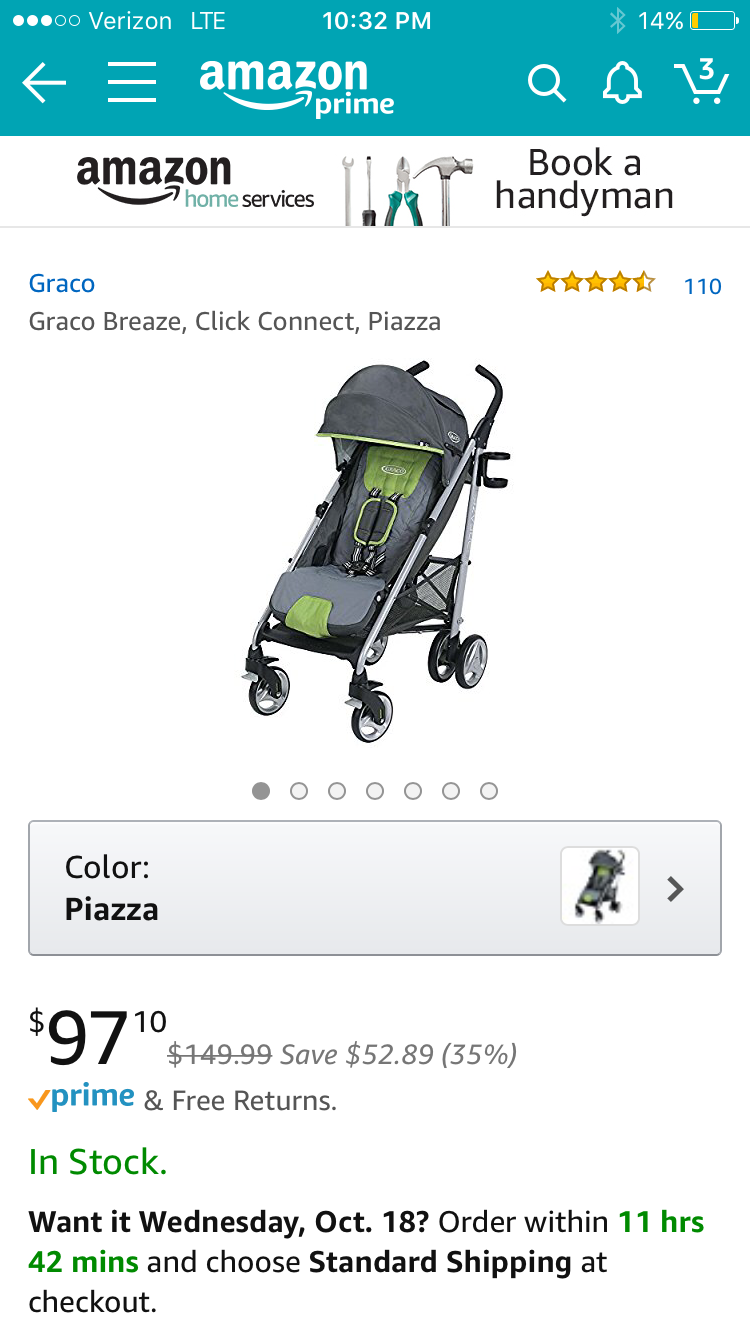Tap the image page indicator dots
This screenshot has height=1334, width=750.
point(375,791)
